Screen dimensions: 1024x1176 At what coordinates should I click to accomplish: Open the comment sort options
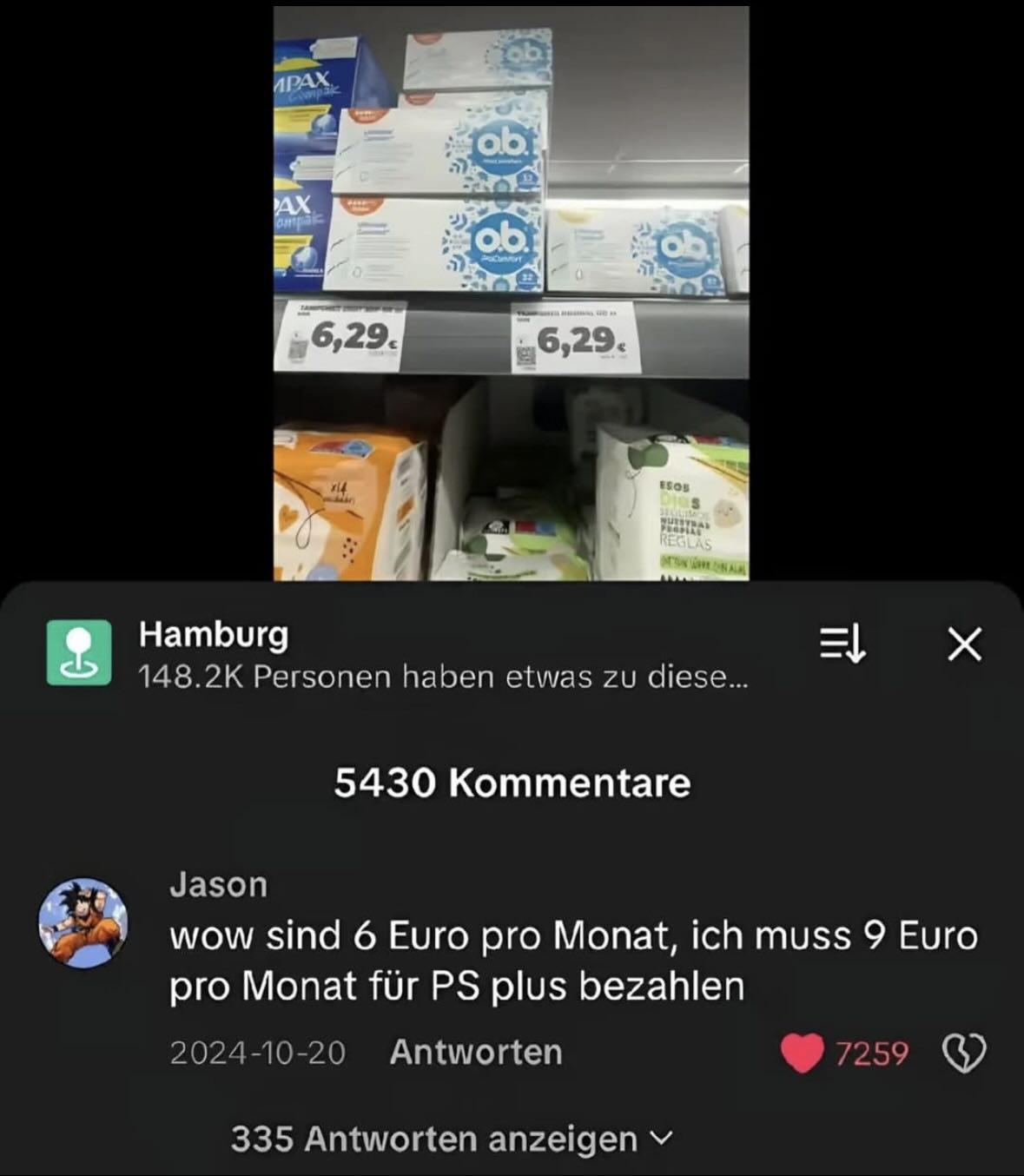(x=842, y=644)
